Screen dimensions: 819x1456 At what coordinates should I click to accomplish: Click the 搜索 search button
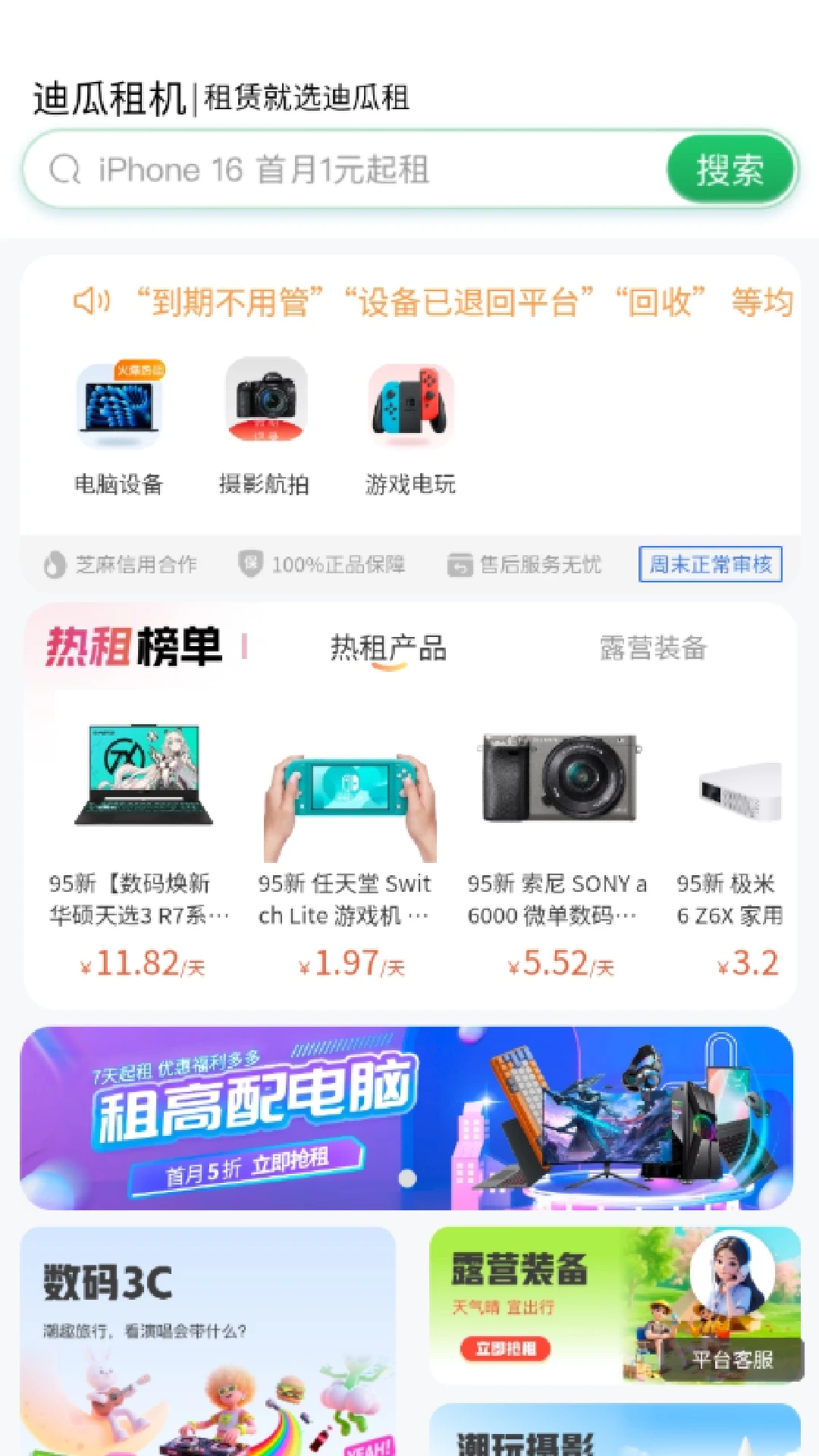pos(729,169)
